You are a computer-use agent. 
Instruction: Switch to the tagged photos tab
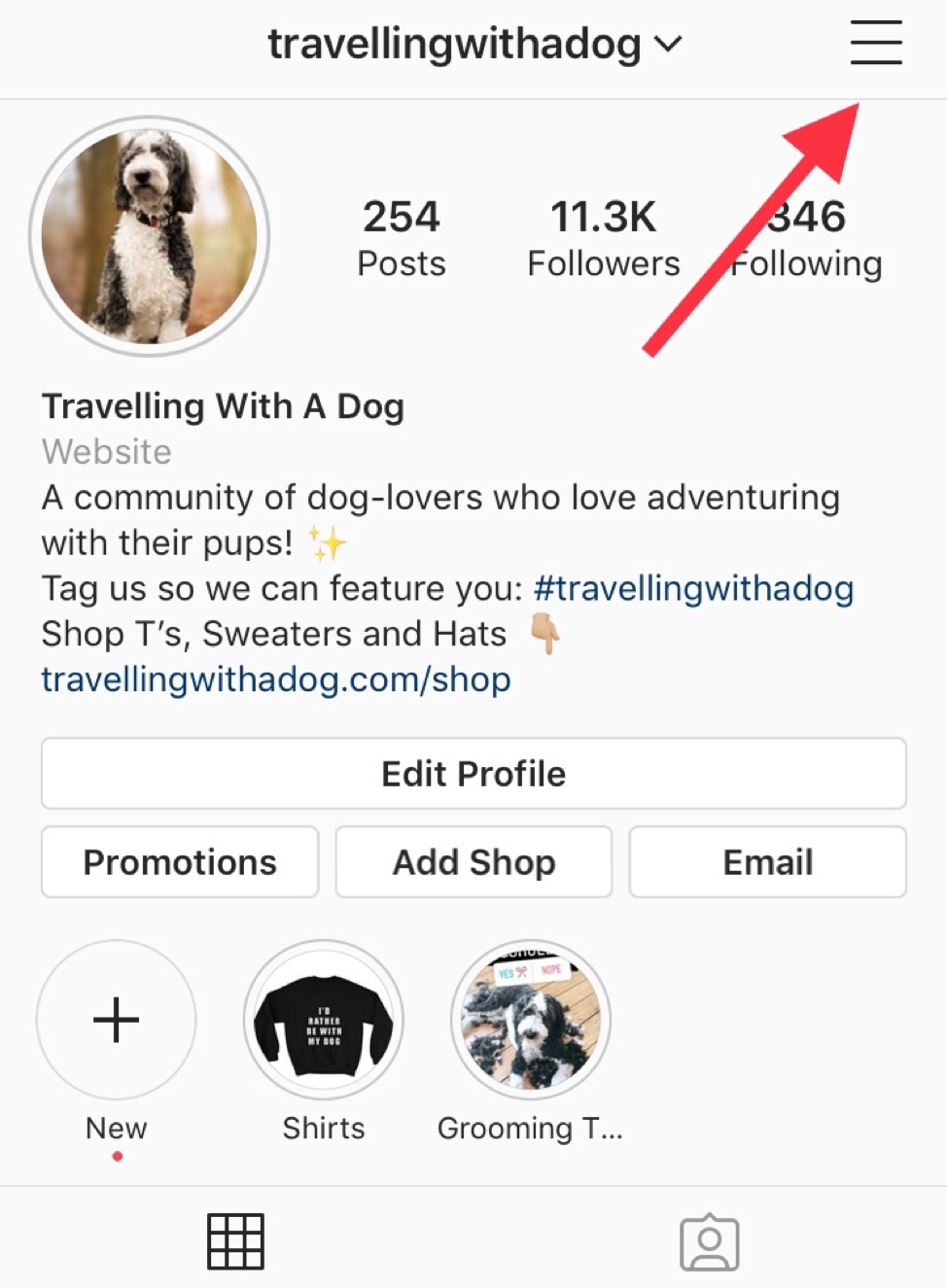[x=710, y=1241]
